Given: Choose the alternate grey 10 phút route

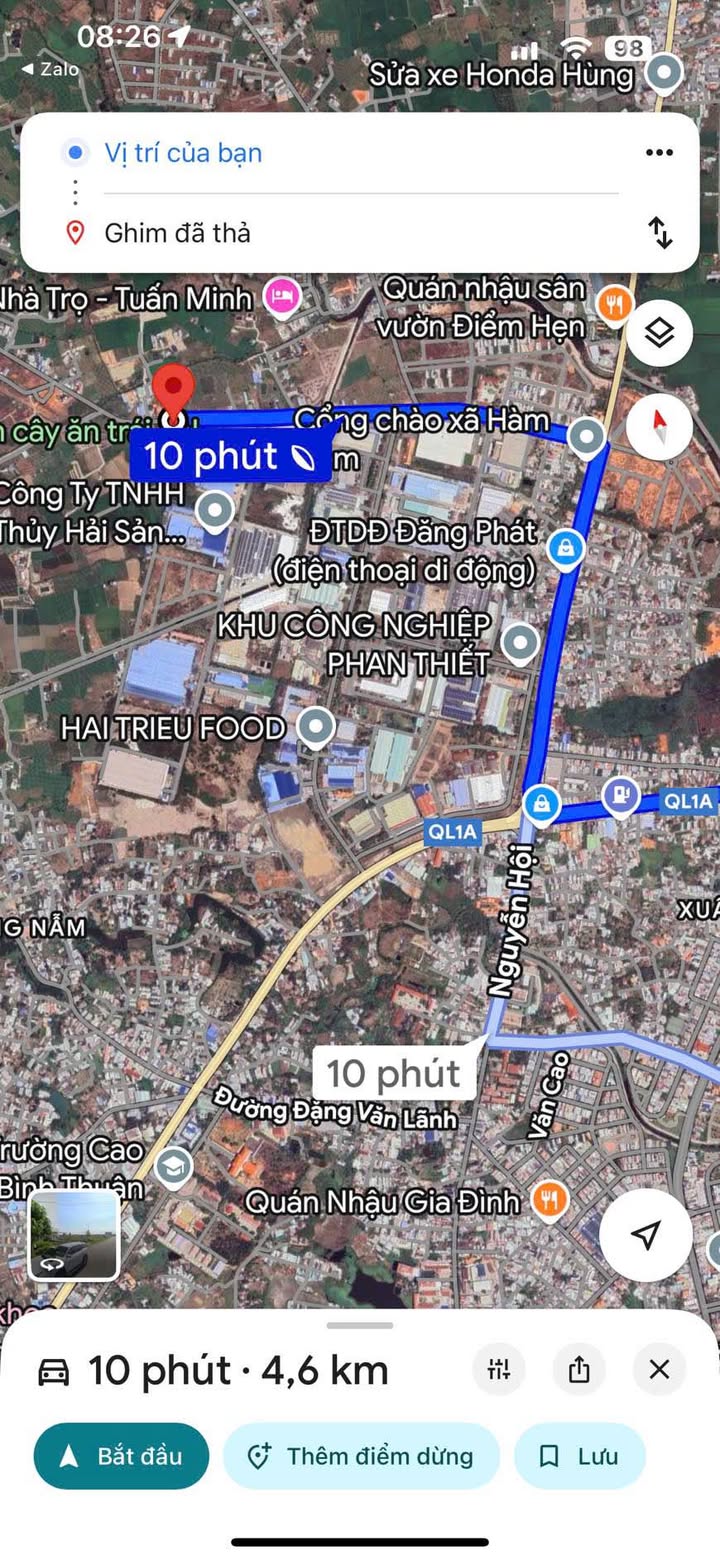Looking at the screenshot, I should coord(393,1073).
